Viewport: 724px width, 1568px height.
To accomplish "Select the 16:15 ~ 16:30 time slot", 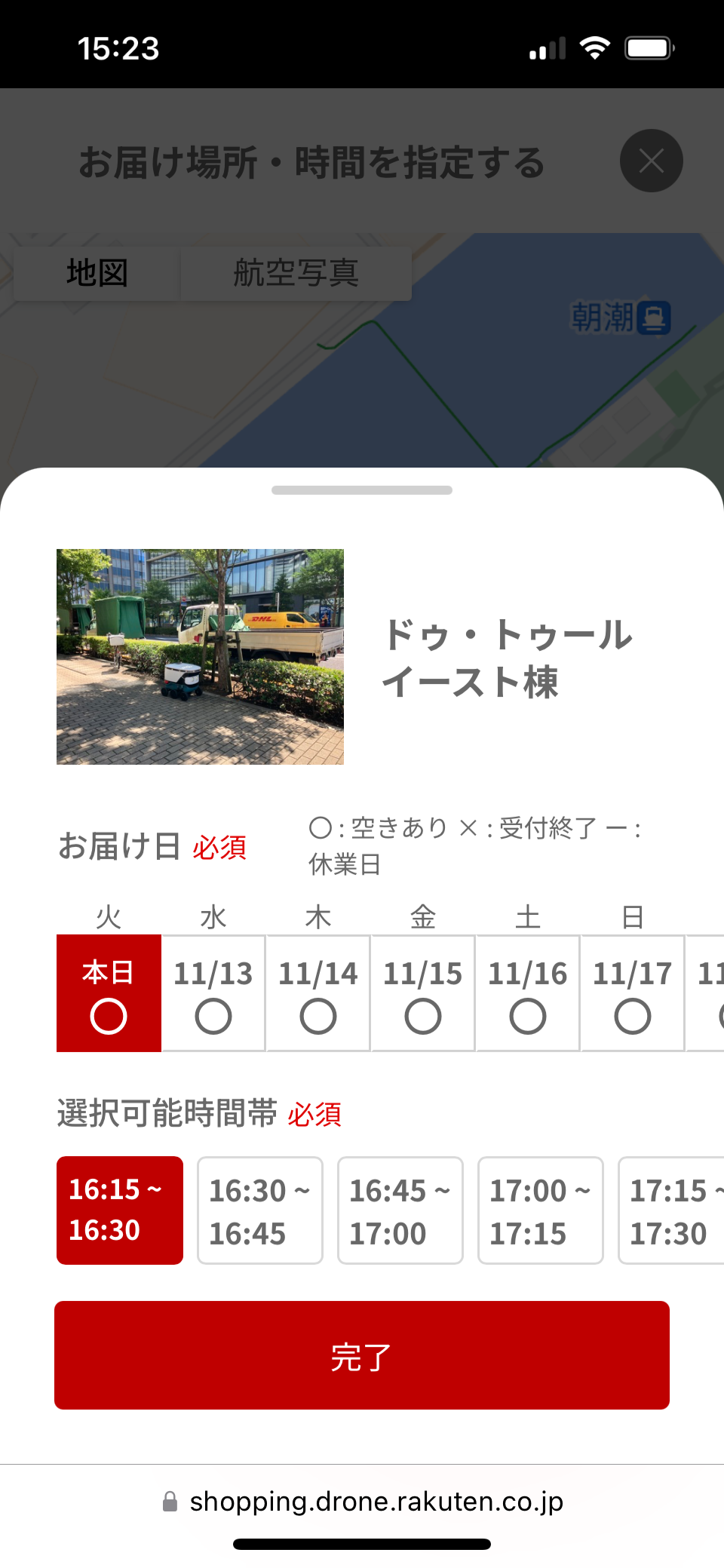I will point(120,1210).
